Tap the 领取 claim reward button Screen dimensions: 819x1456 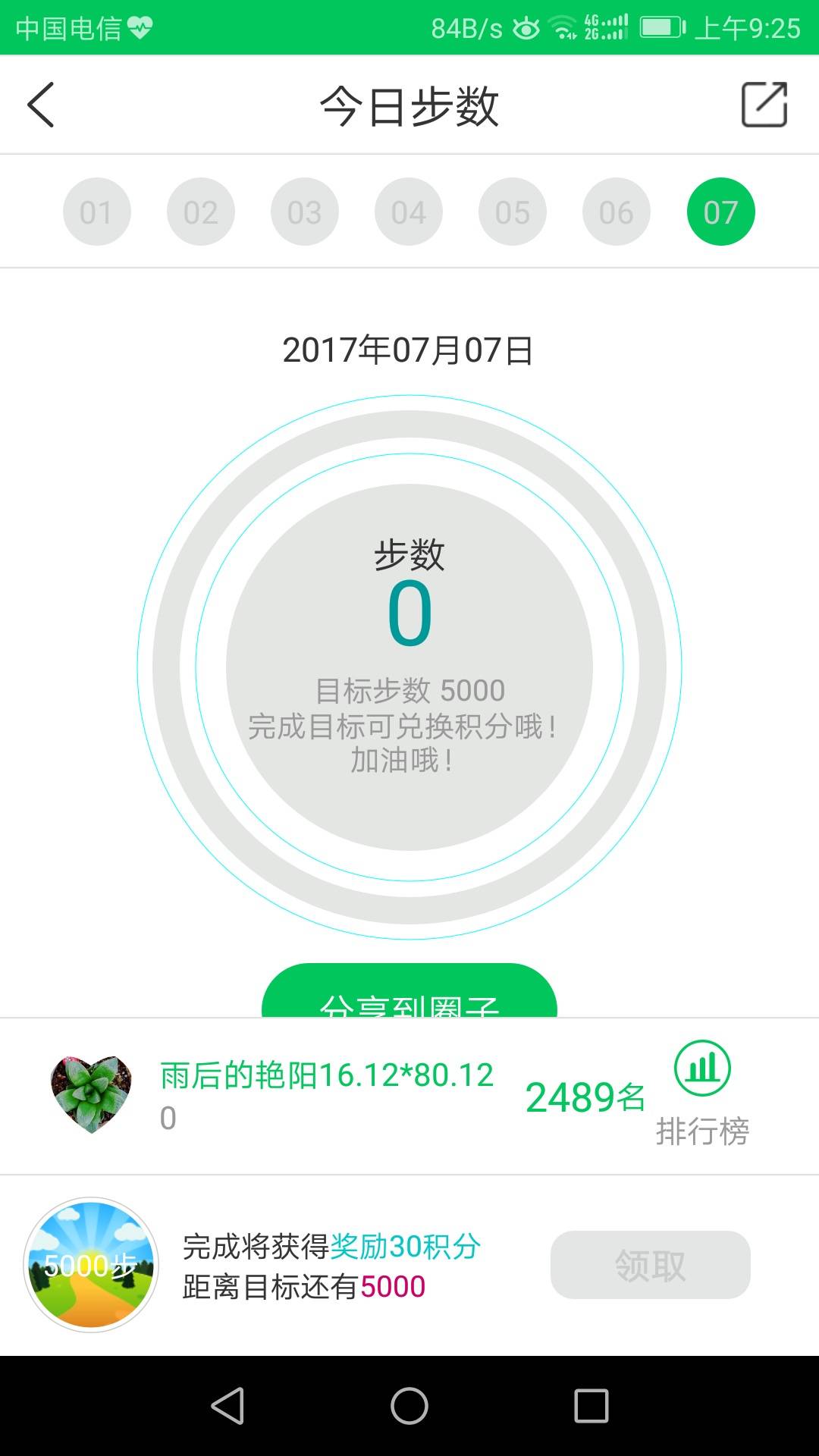[x=650, y=1265]
